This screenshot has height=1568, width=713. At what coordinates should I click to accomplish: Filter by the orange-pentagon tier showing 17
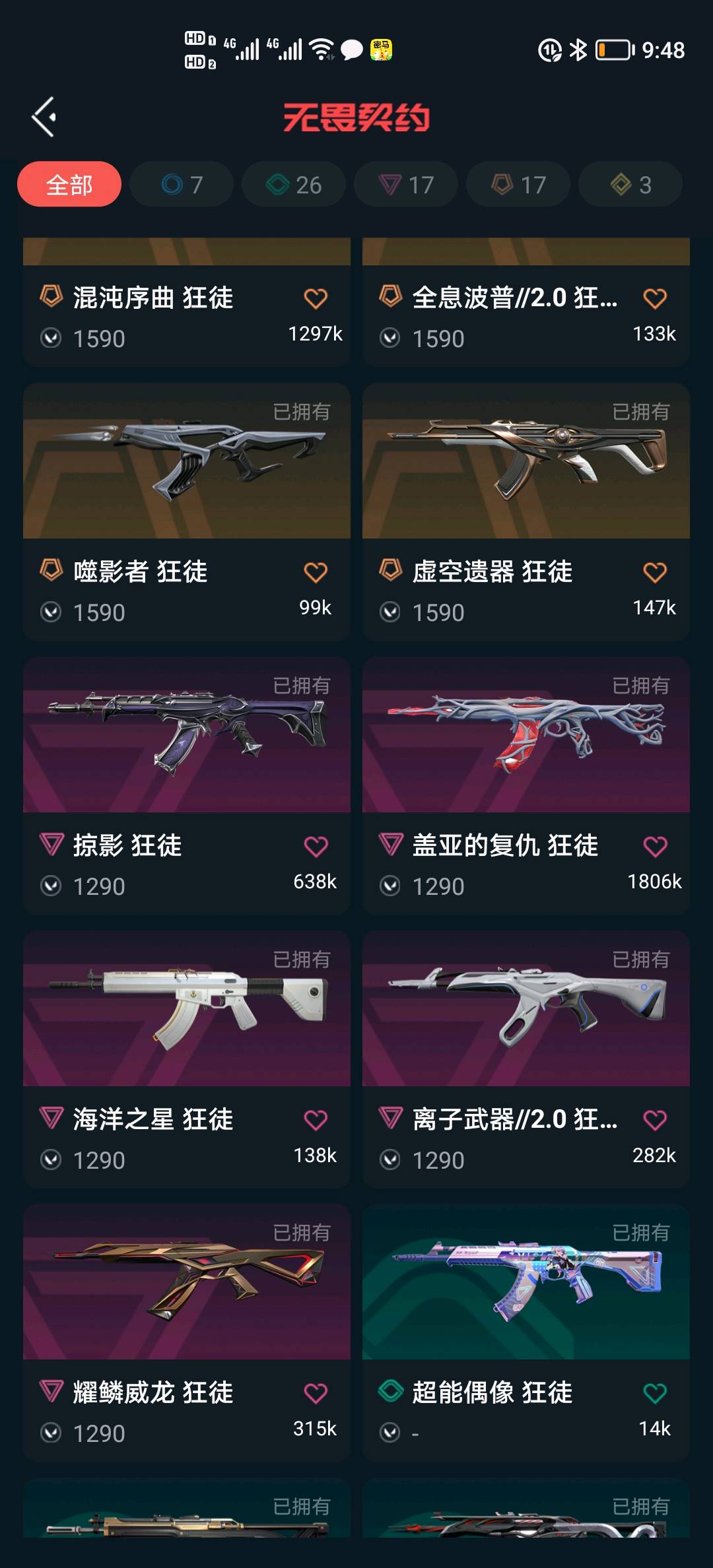(x=518, y=184)
